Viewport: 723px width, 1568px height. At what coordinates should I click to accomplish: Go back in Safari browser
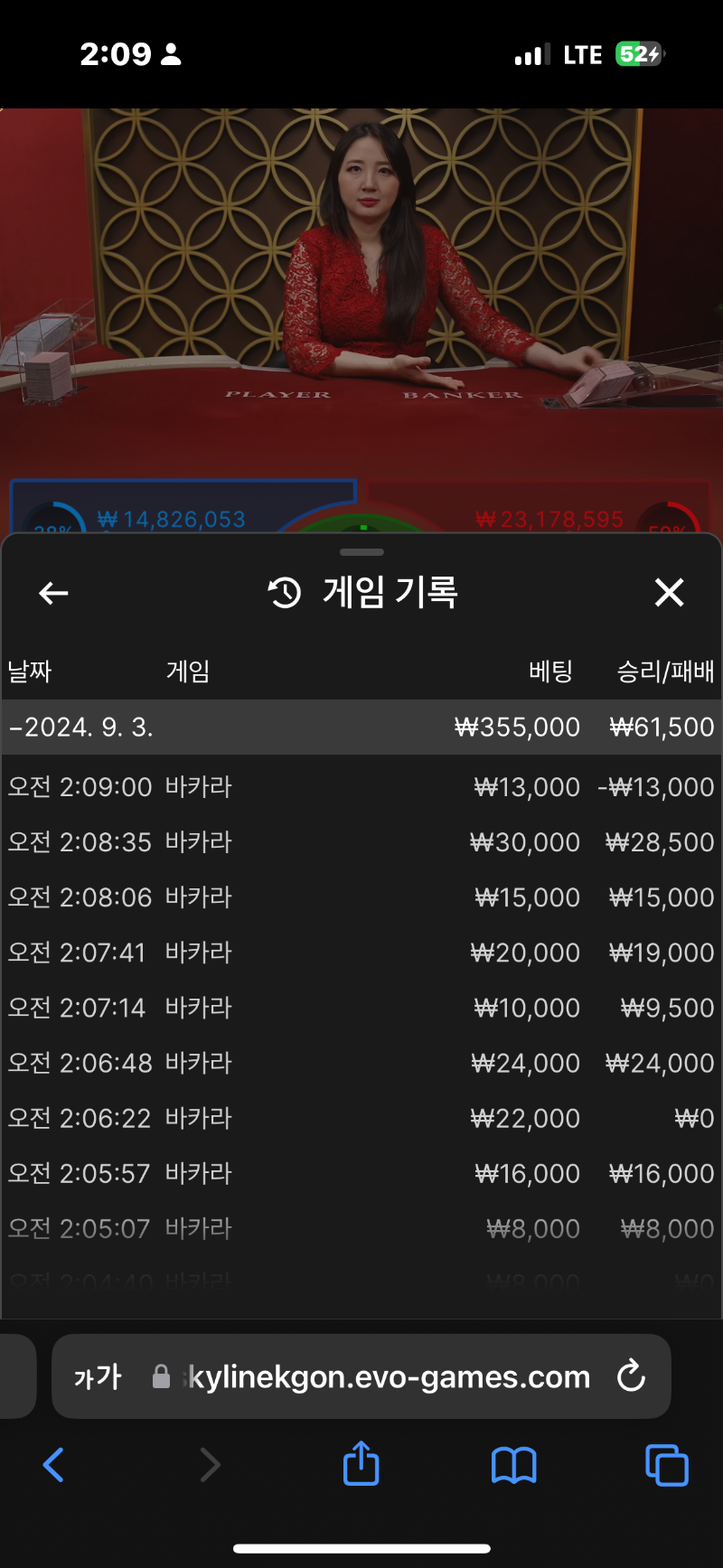click(x=54, y=1465)
